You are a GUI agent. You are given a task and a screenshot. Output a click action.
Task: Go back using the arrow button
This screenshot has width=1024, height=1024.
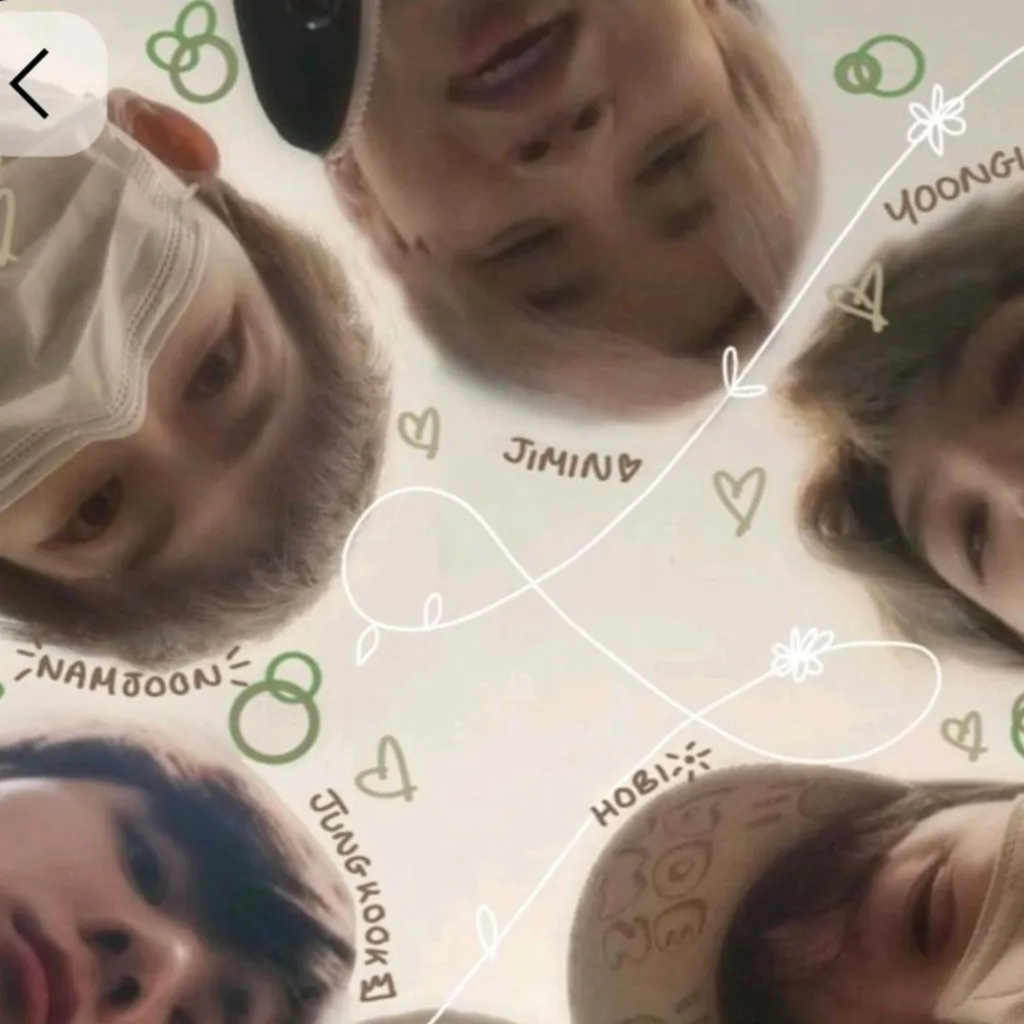coord(32,84)
